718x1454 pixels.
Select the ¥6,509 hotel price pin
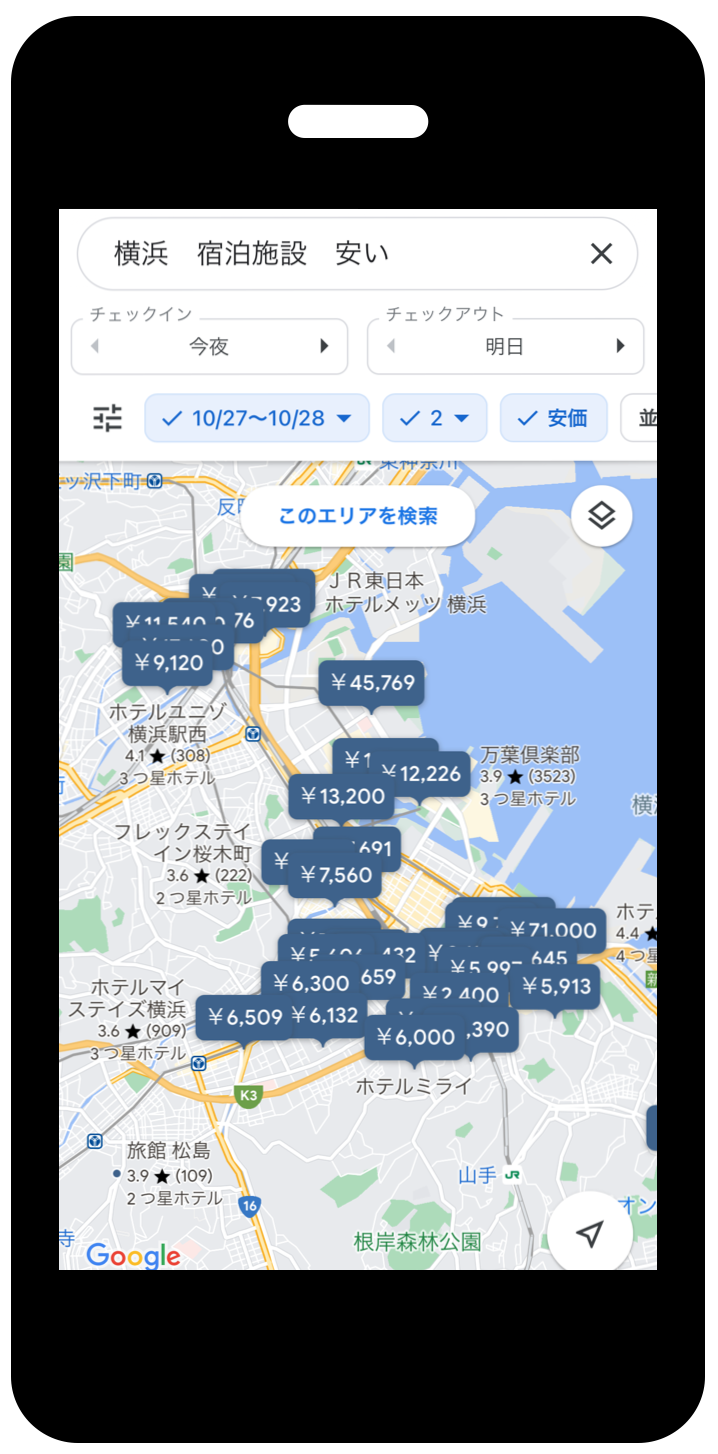(x=244, y=1017)
